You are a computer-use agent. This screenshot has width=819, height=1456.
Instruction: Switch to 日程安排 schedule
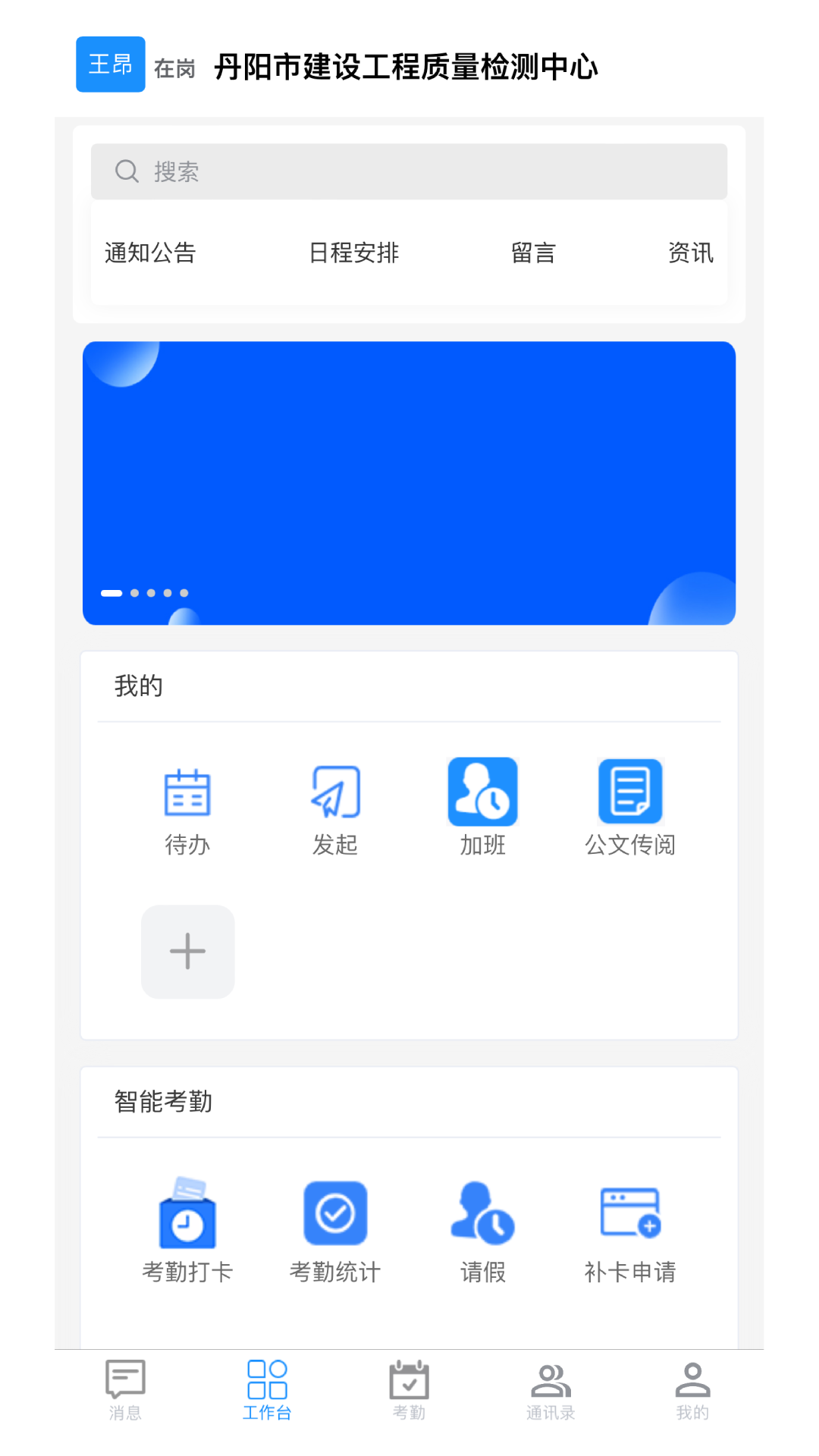353,253
